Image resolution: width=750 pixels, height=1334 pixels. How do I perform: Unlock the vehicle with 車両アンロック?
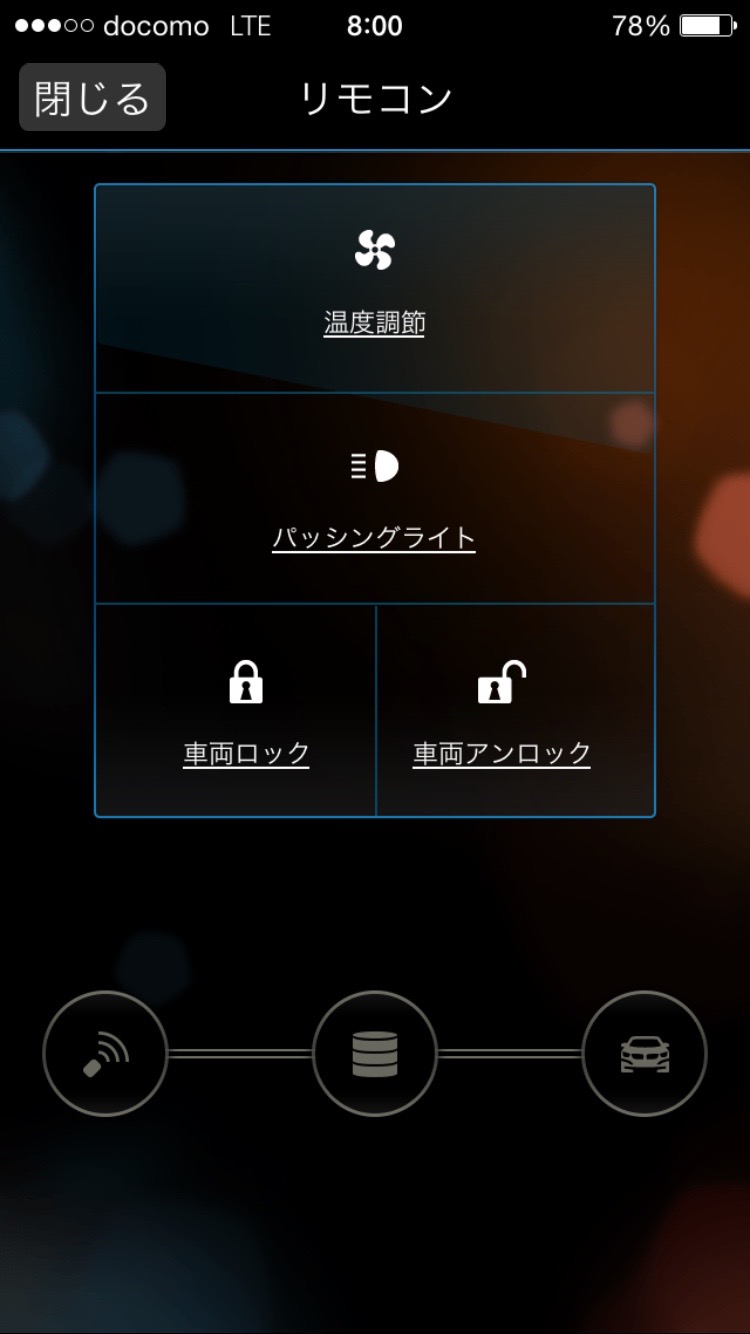click(x=502, y=711)
